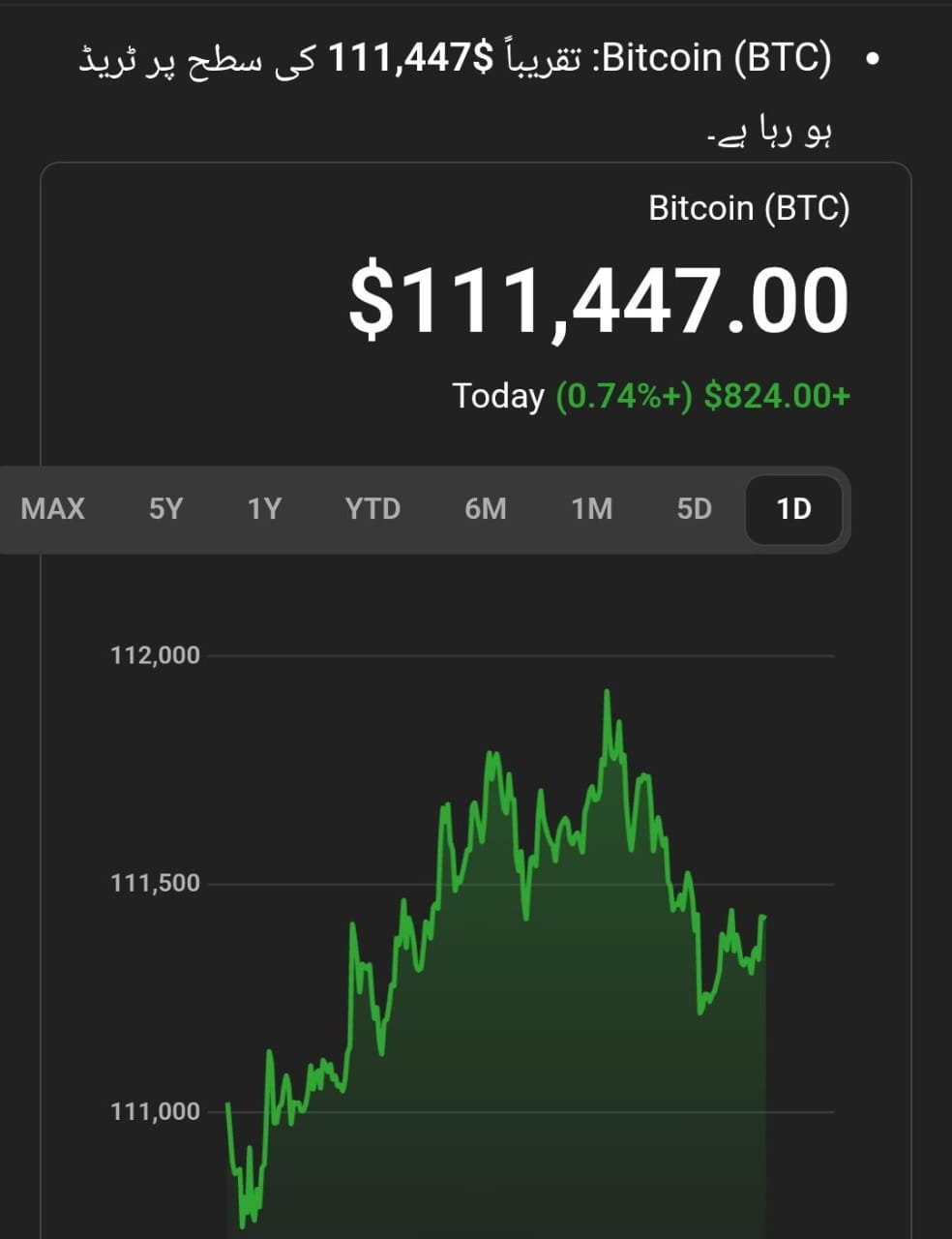
Task: Select the 1M time range
Action: coord(591,509)
